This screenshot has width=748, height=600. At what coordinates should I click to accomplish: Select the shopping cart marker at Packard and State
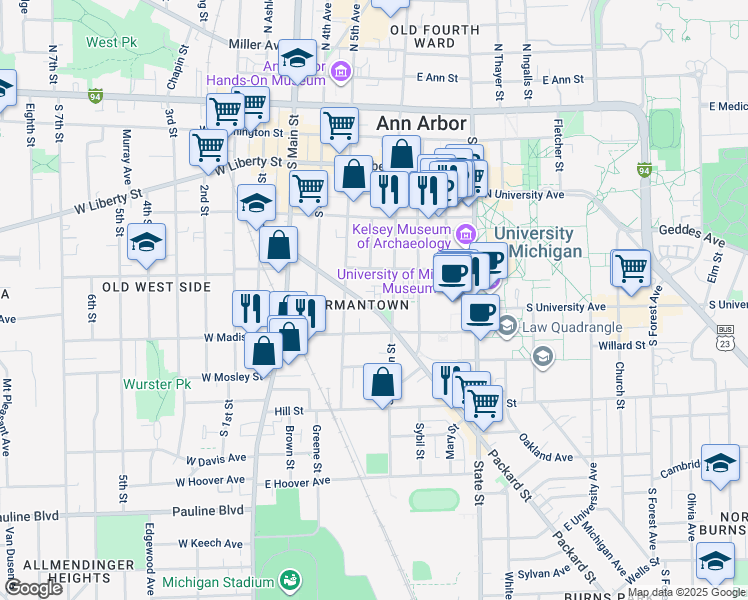[x=483, y=402]
